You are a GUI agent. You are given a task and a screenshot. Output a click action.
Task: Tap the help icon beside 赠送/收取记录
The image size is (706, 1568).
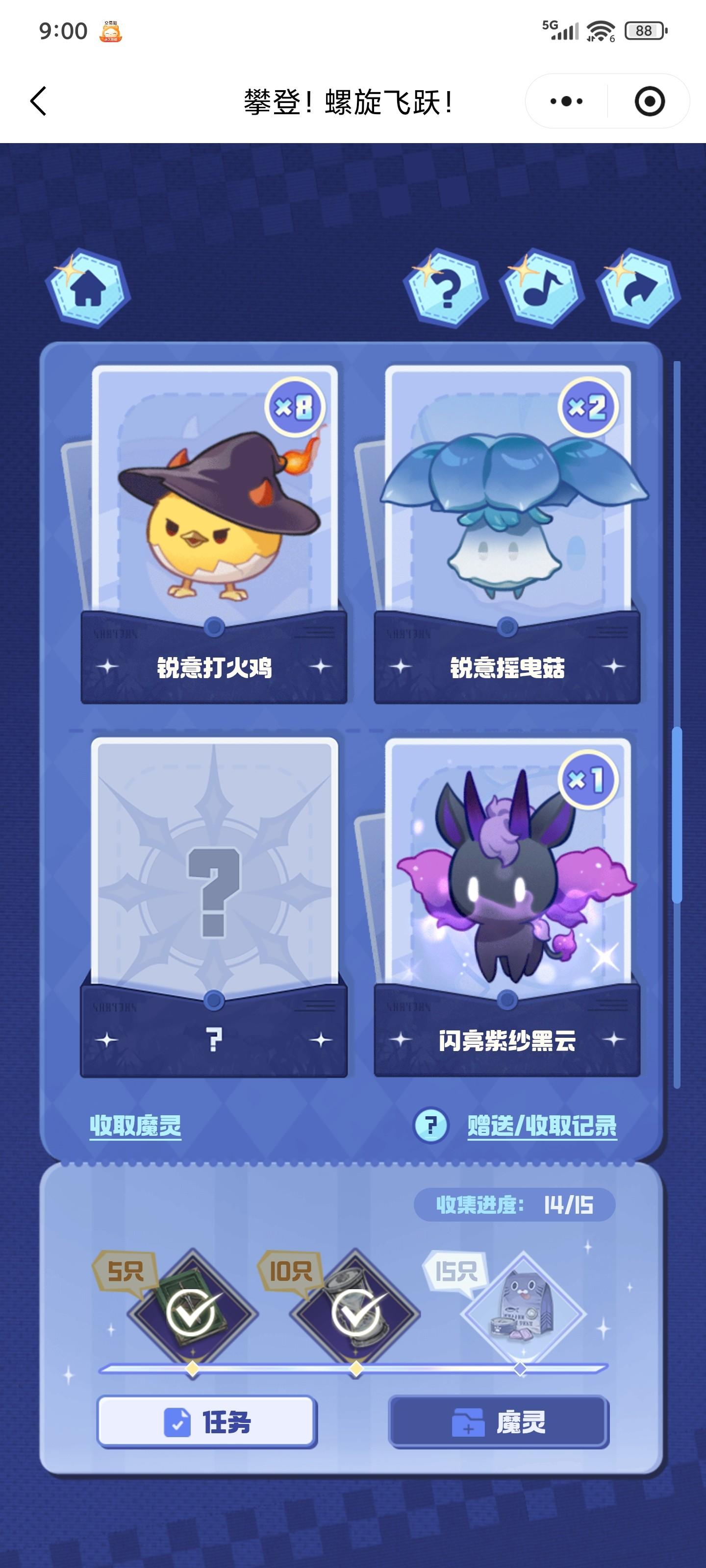click(x=430, y=1126)
